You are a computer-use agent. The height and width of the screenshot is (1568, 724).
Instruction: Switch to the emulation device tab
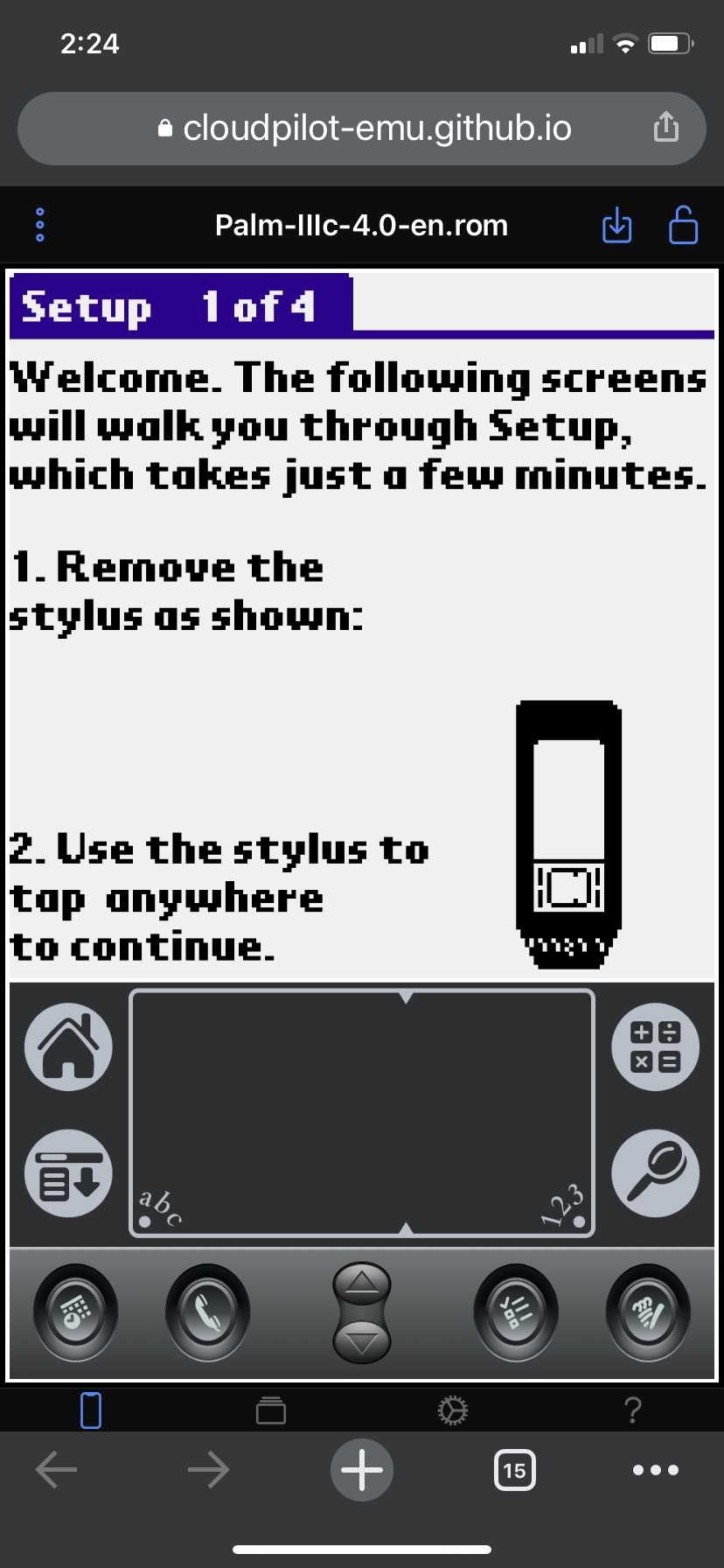tap(91, 1410)
